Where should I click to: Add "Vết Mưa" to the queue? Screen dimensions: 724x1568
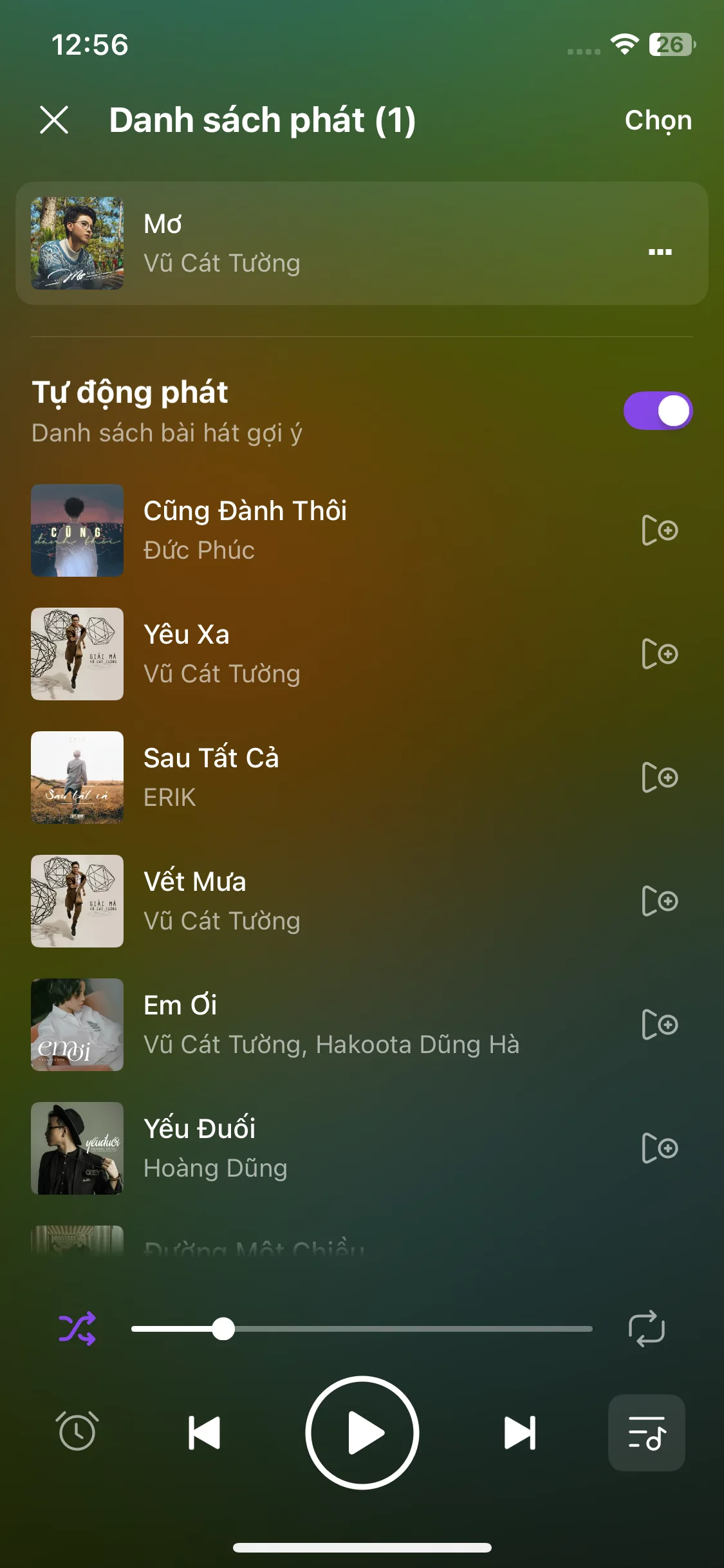click(657, 901)
